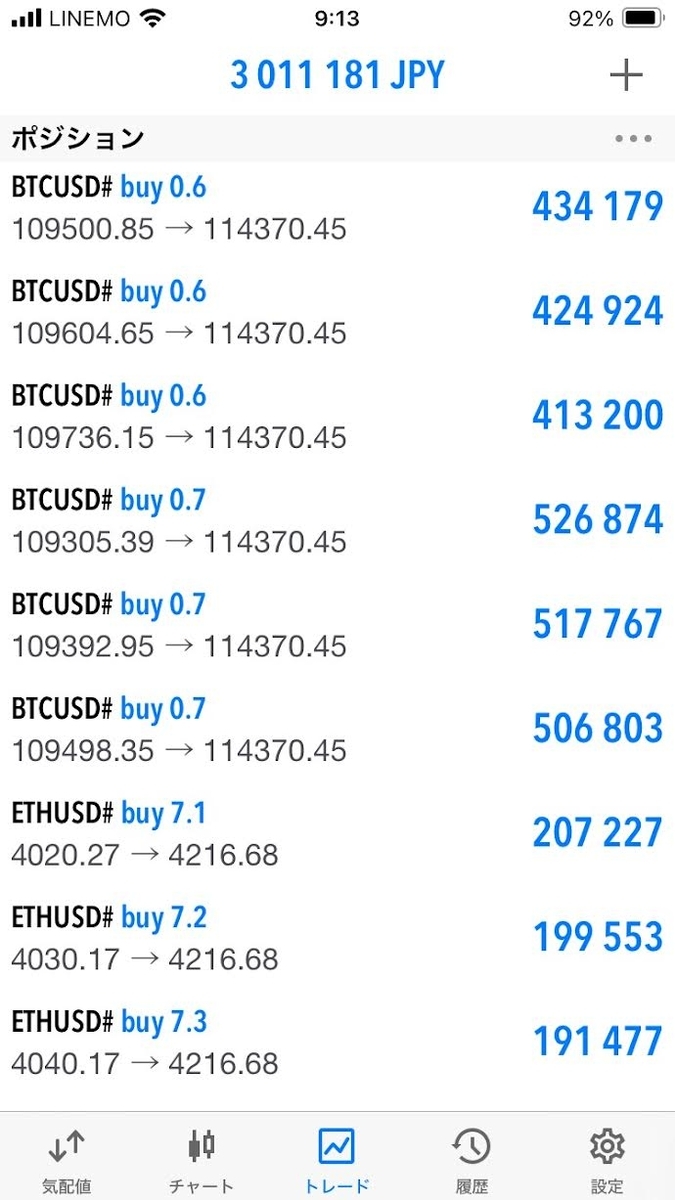This screenshot has height=1200, width=675.
Task: Tap the ETHUSD buy 7.2 position
Action: click(337, 937)
